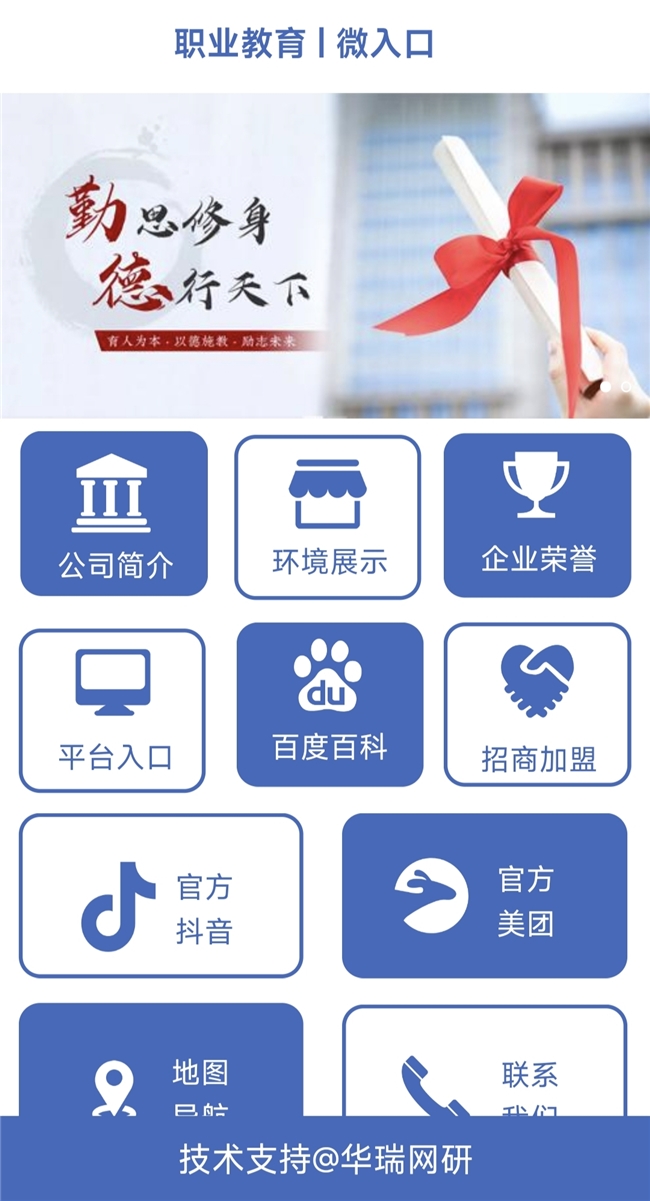Launch 地图导航 map navigation

(161, 1062)
